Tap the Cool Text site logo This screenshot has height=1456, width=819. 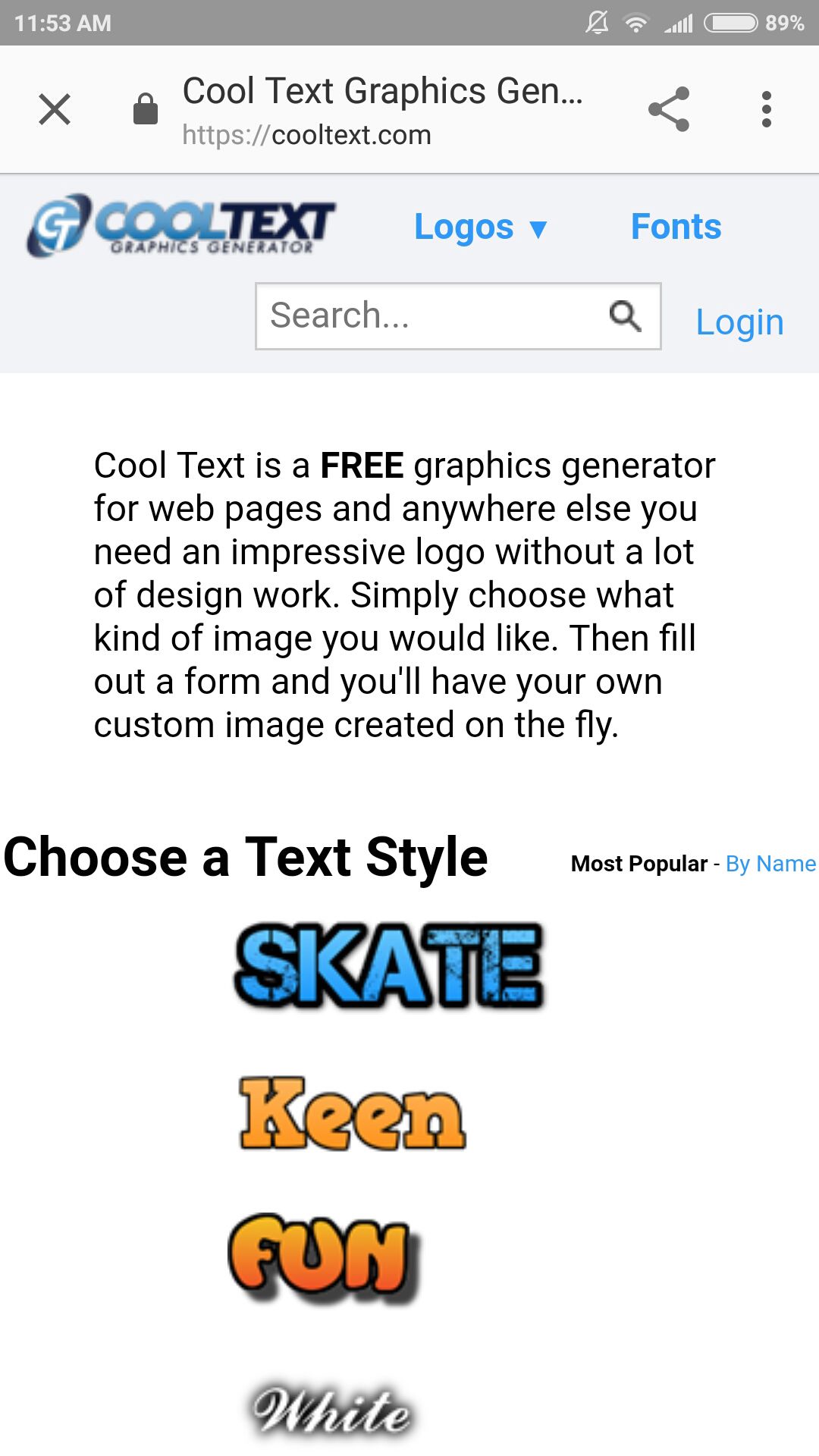(x=180, y=225)
